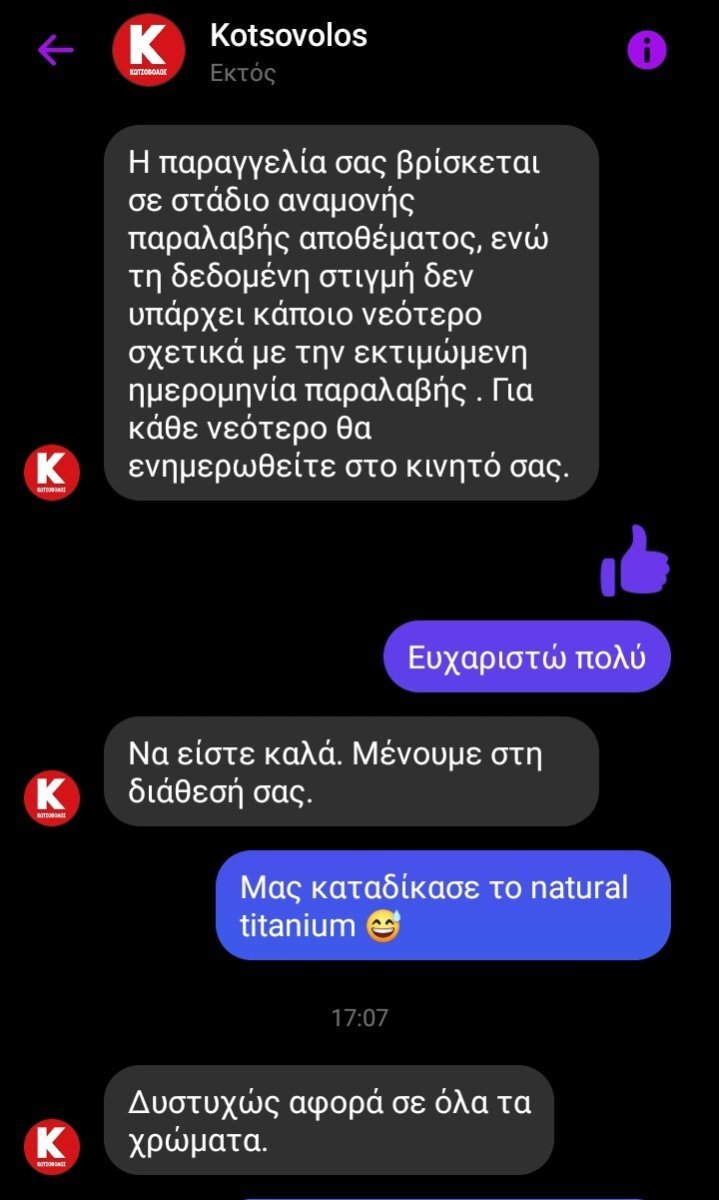
Task: Open conversation info icon
Action: click(647, 49)
